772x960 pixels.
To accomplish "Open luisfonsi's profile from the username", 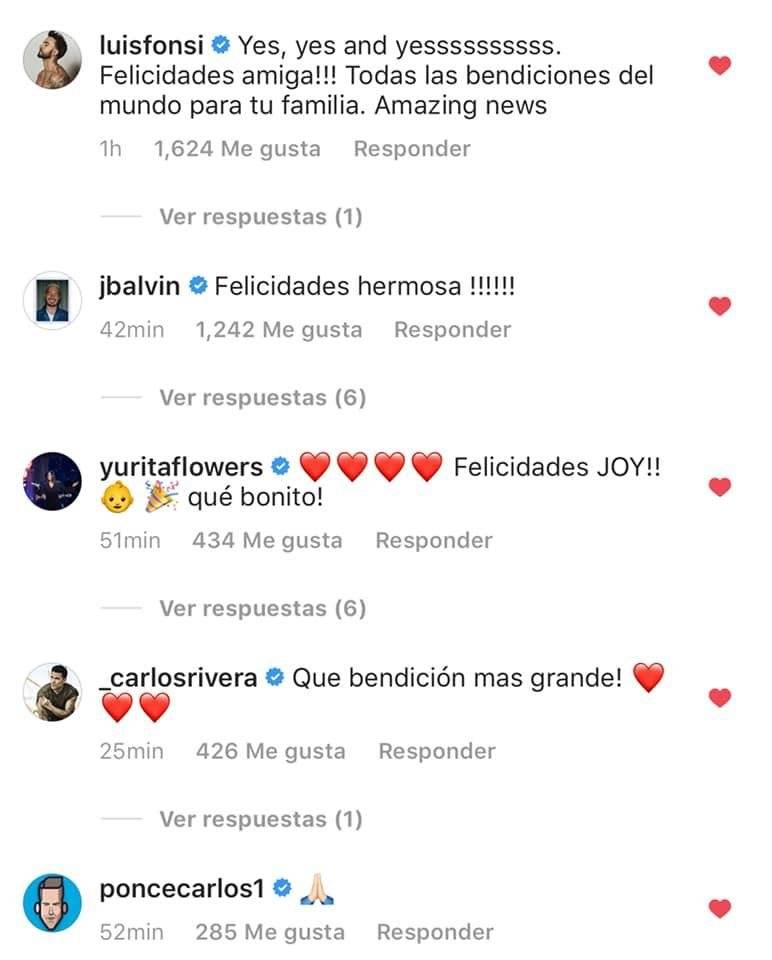I will [152, 45].
